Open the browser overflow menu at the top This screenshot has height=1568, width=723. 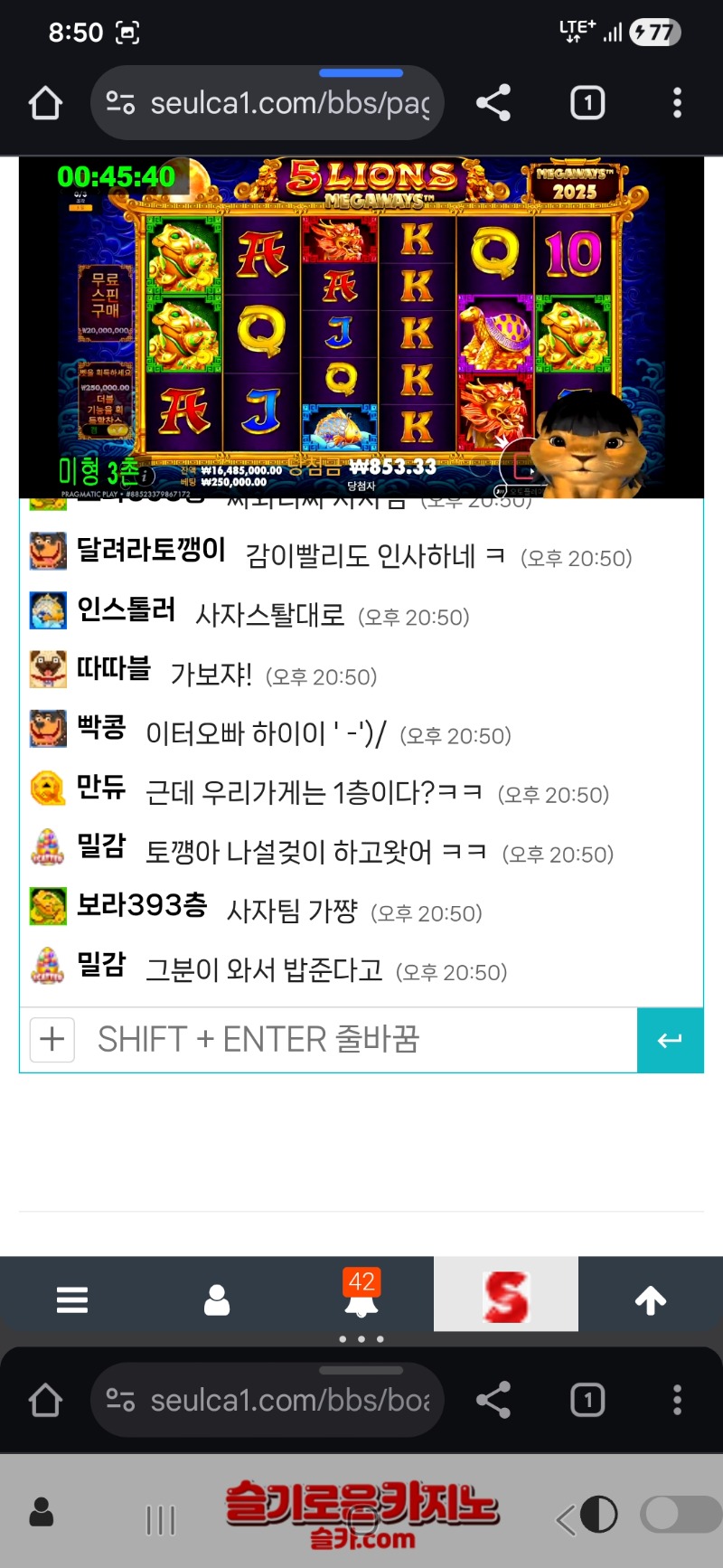[x=677, y=103]
